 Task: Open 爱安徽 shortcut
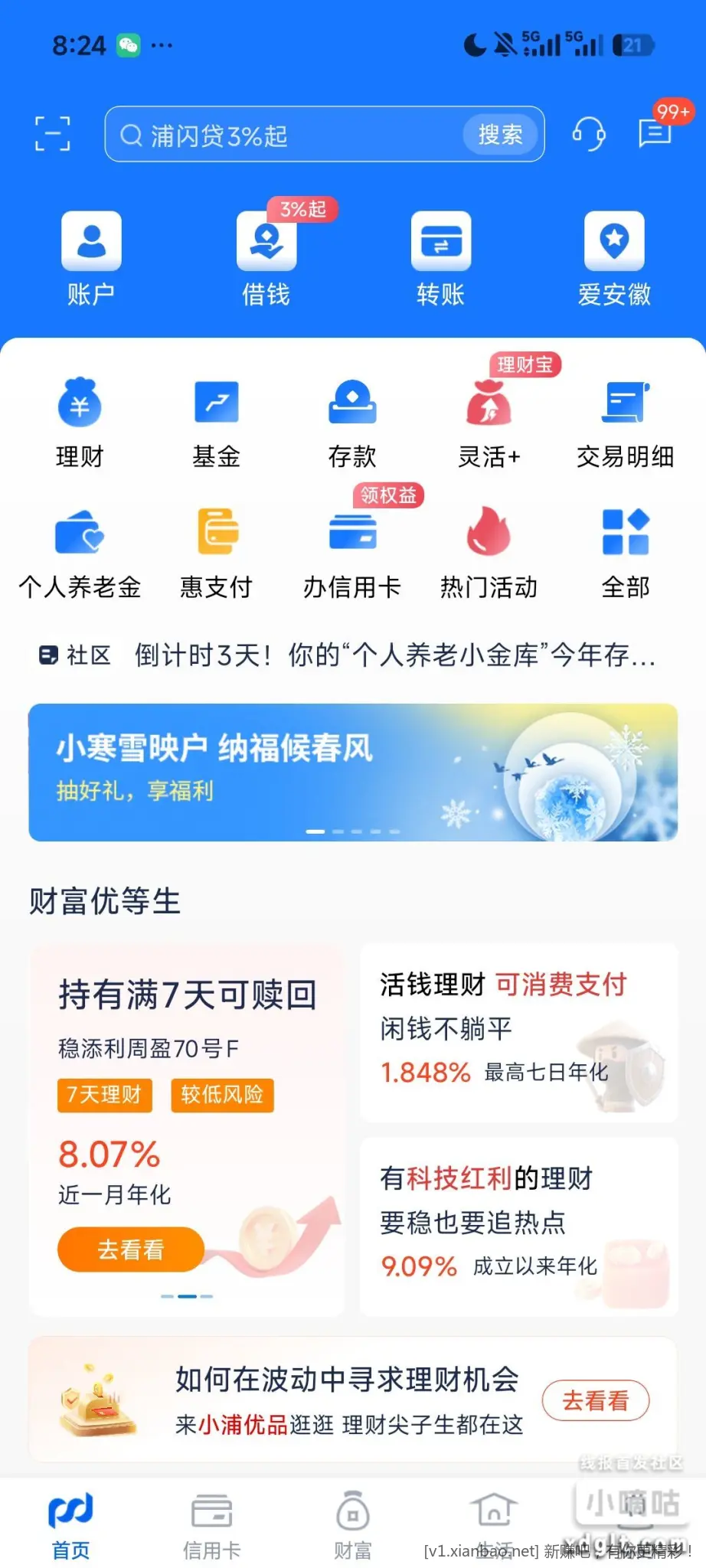[614, 259]
